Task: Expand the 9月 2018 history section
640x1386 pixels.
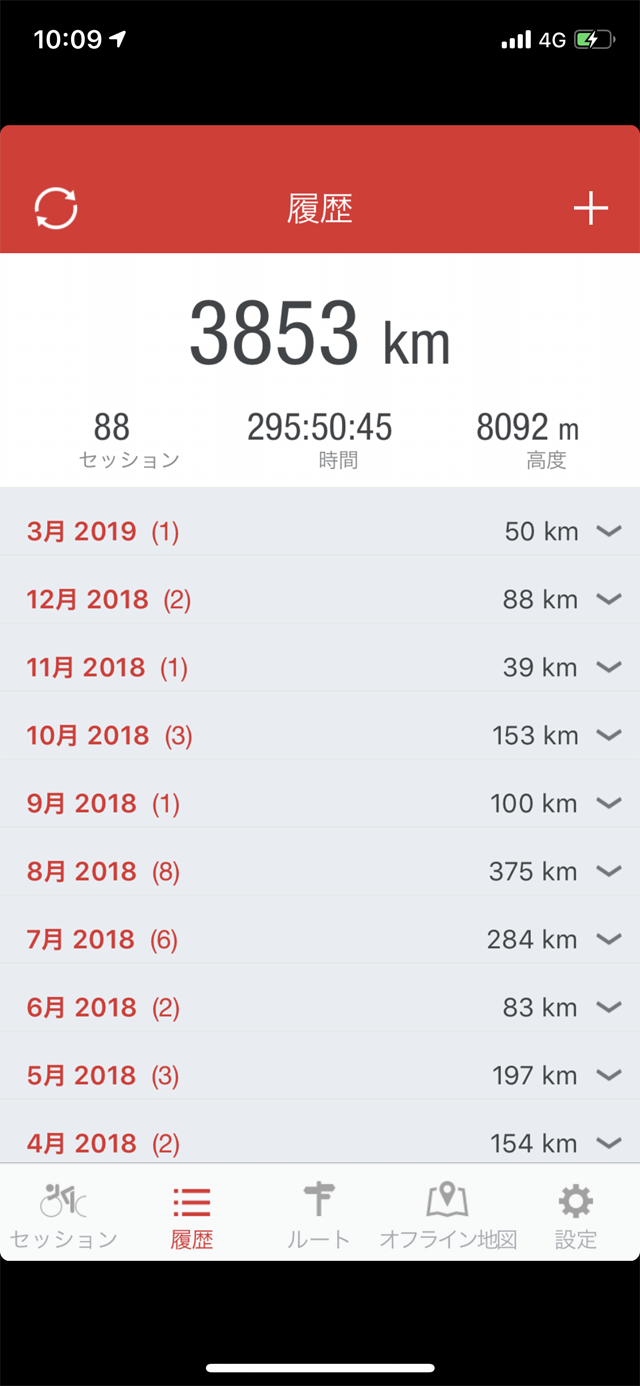Action: (x=608, y=804)
